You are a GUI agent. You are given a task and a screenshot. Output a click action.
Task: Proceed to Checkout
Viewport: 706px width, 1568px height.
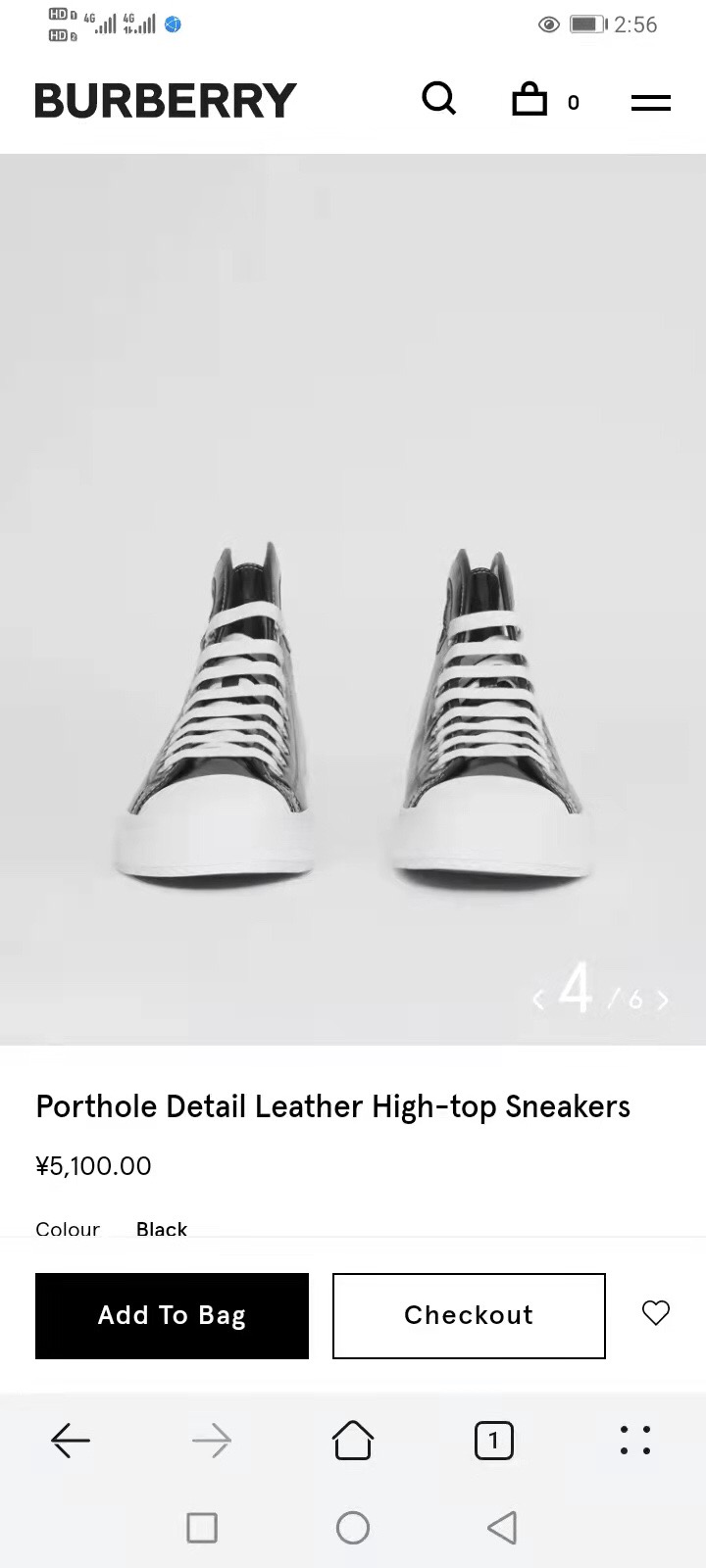coord(469,1315)
